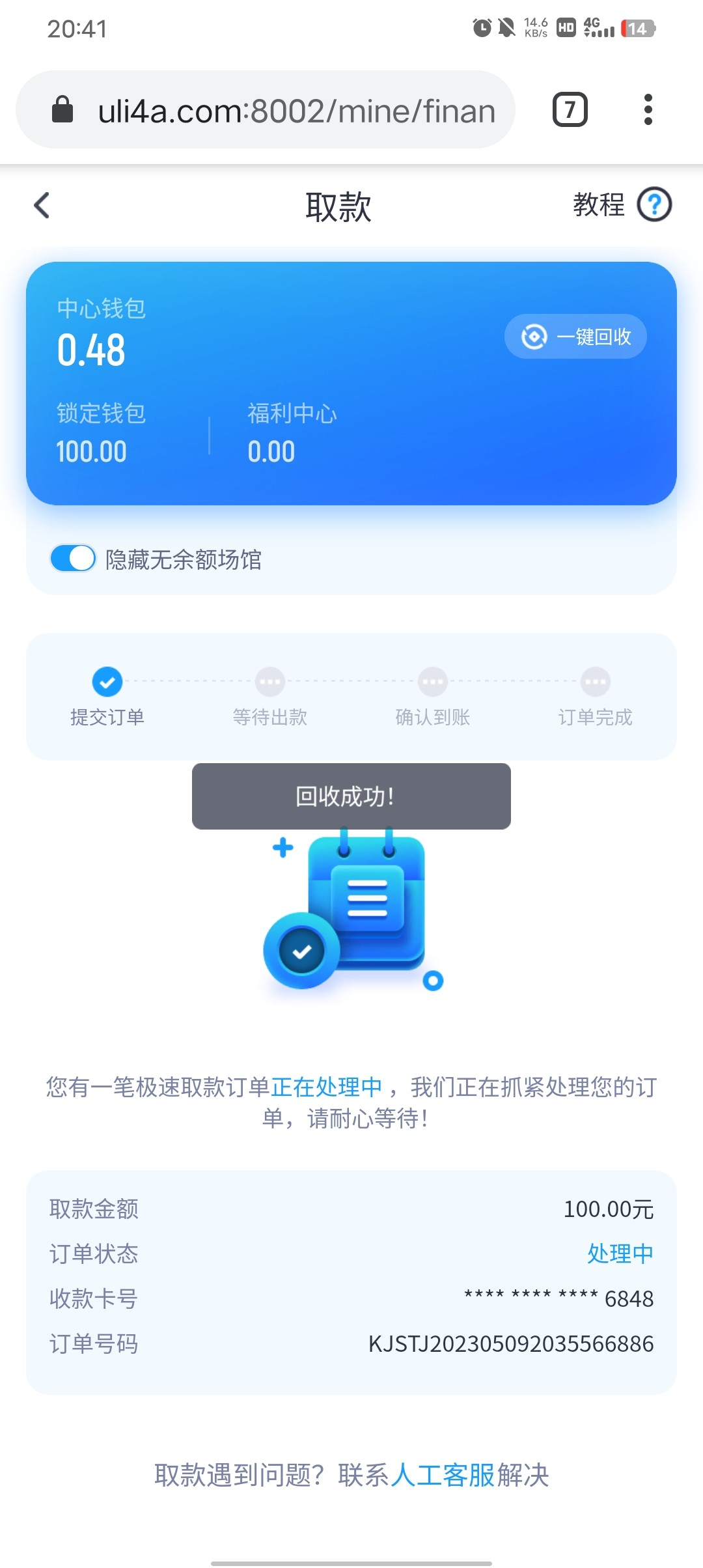This screenshot has width=703, height=1568.
Task: Tap the 处理中 order status toggle text
Action: click(x=620, y=1253)
